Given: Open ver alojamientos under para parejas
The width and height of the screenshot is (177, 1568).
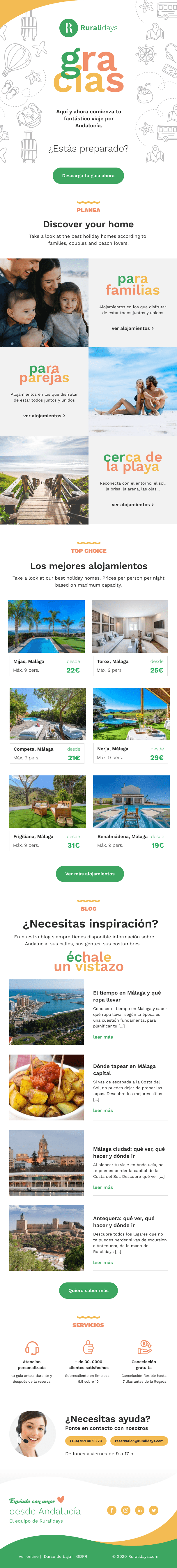Looking at the screenshot, I should point(44,416).
